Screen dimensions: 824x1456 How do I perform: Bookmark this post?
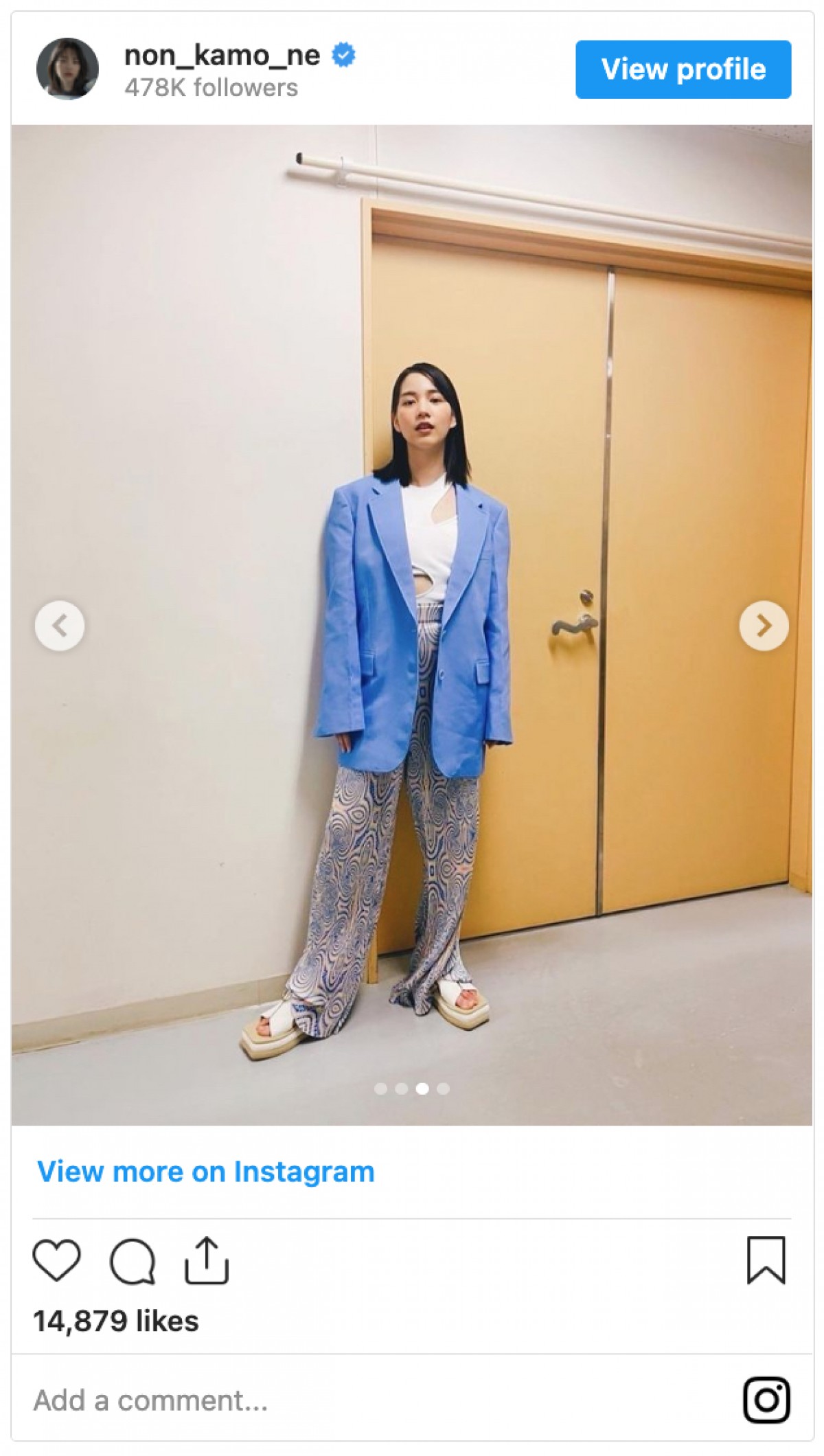pos(766,1260)
